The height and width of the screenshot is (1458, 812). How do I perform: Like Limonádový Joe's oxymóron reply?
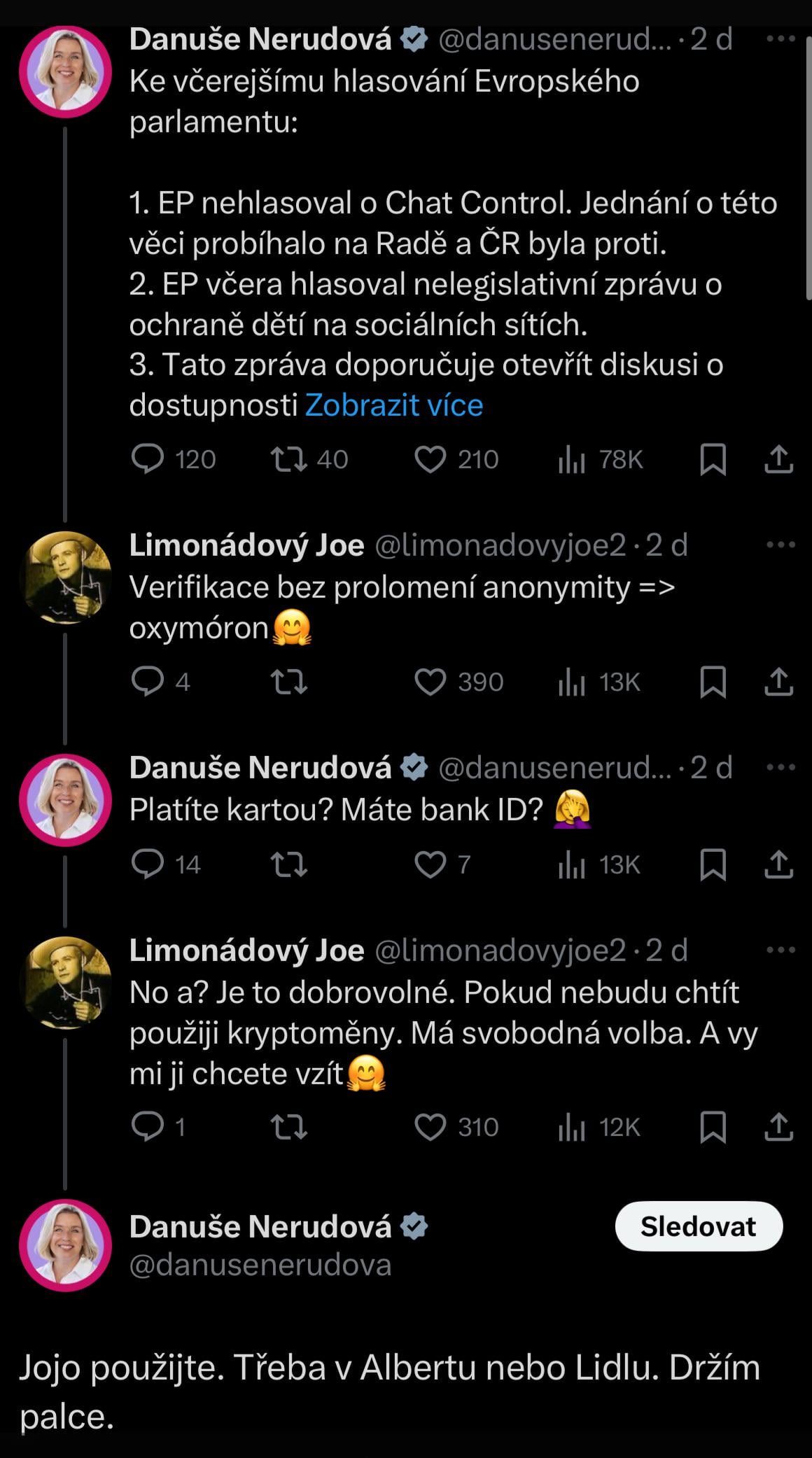click(430, 682)
